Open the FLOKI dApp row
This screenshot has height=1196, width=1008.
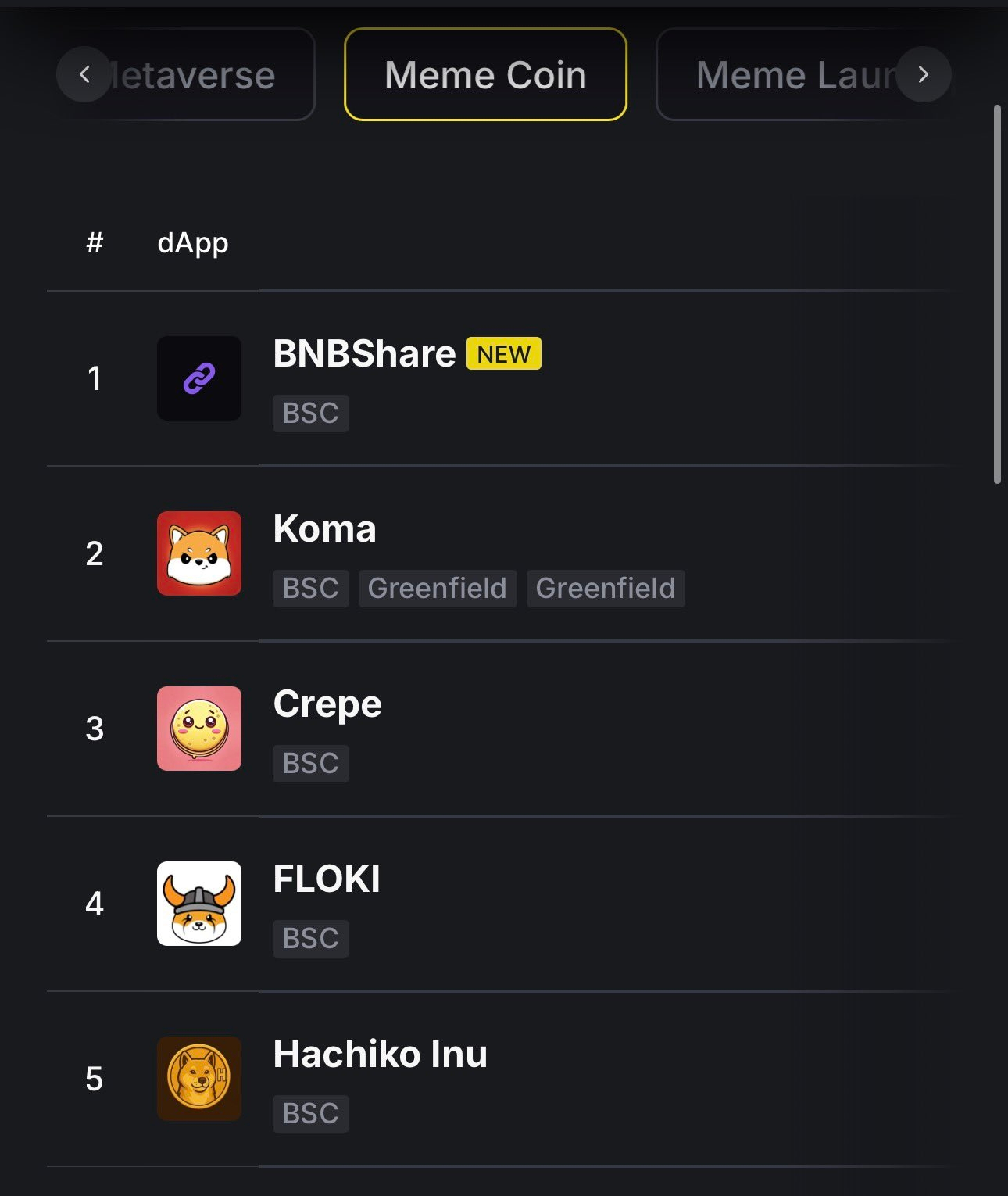pos(327,879)
